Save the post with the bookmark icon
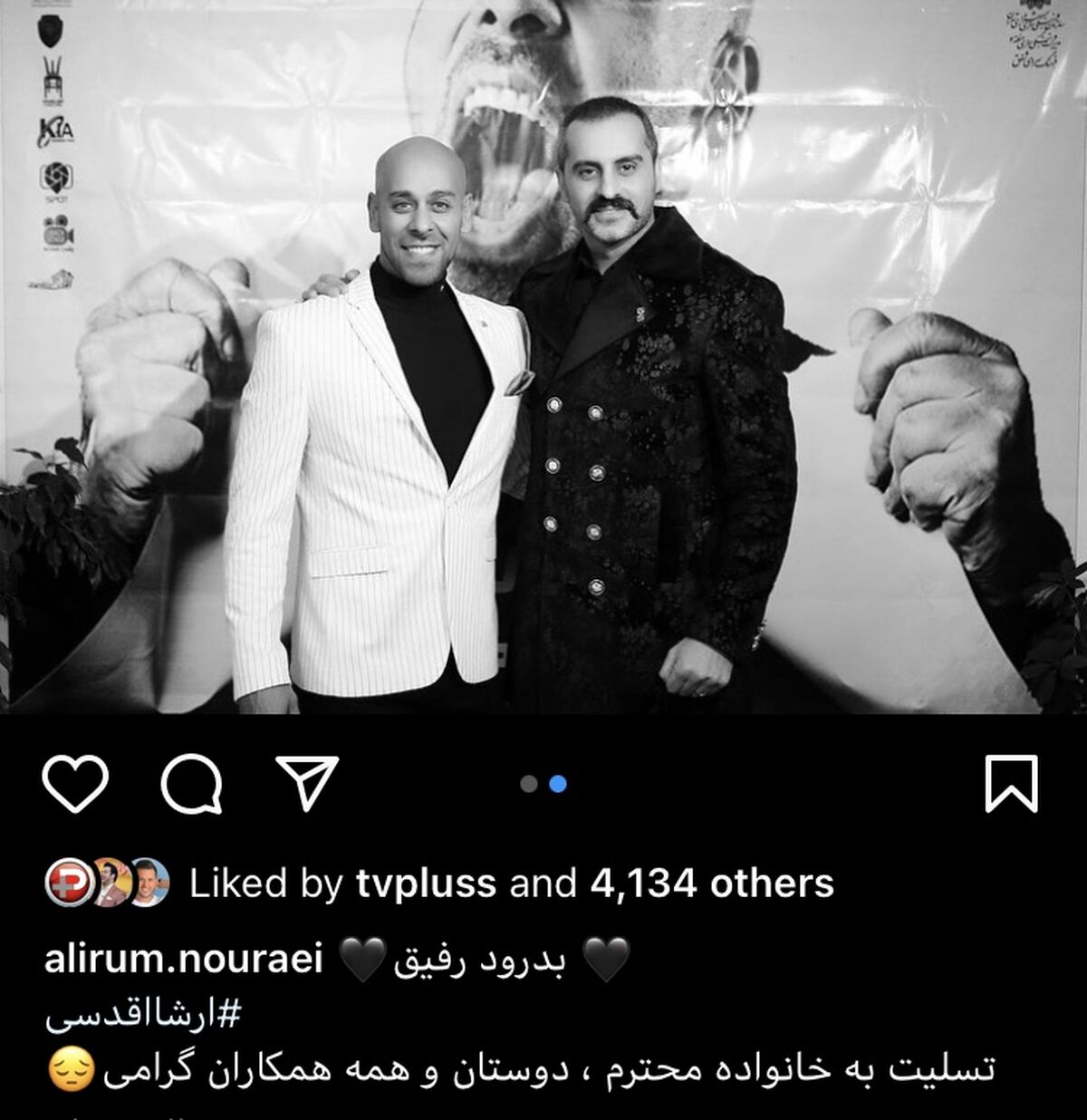 (1012, 784)
